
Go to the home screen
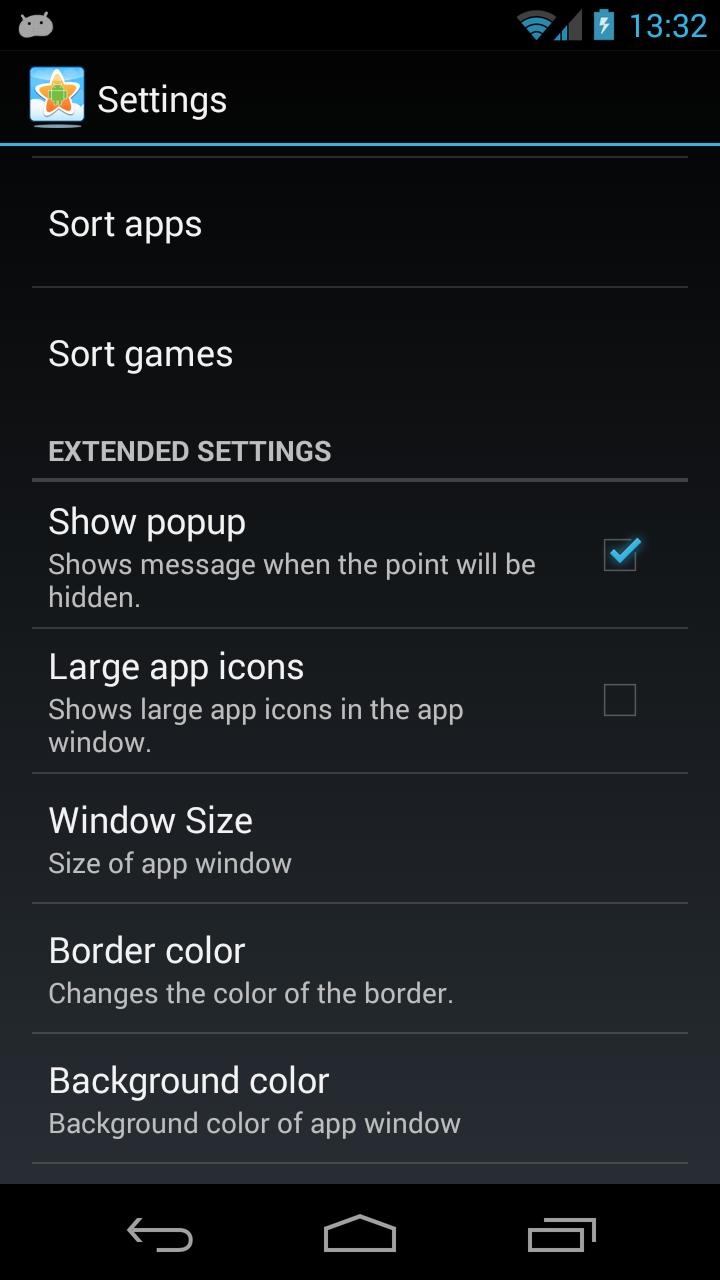coord(360,1235)
